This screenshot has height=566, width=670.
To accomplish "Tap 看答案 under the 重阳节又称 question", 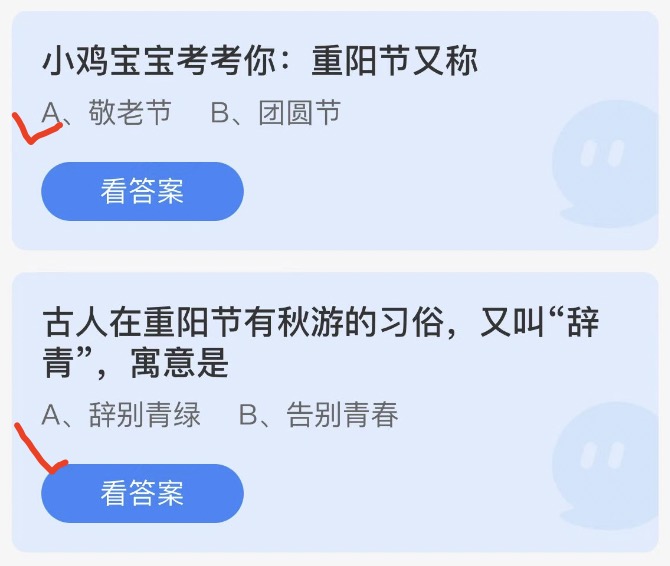I will coord(142,191).
